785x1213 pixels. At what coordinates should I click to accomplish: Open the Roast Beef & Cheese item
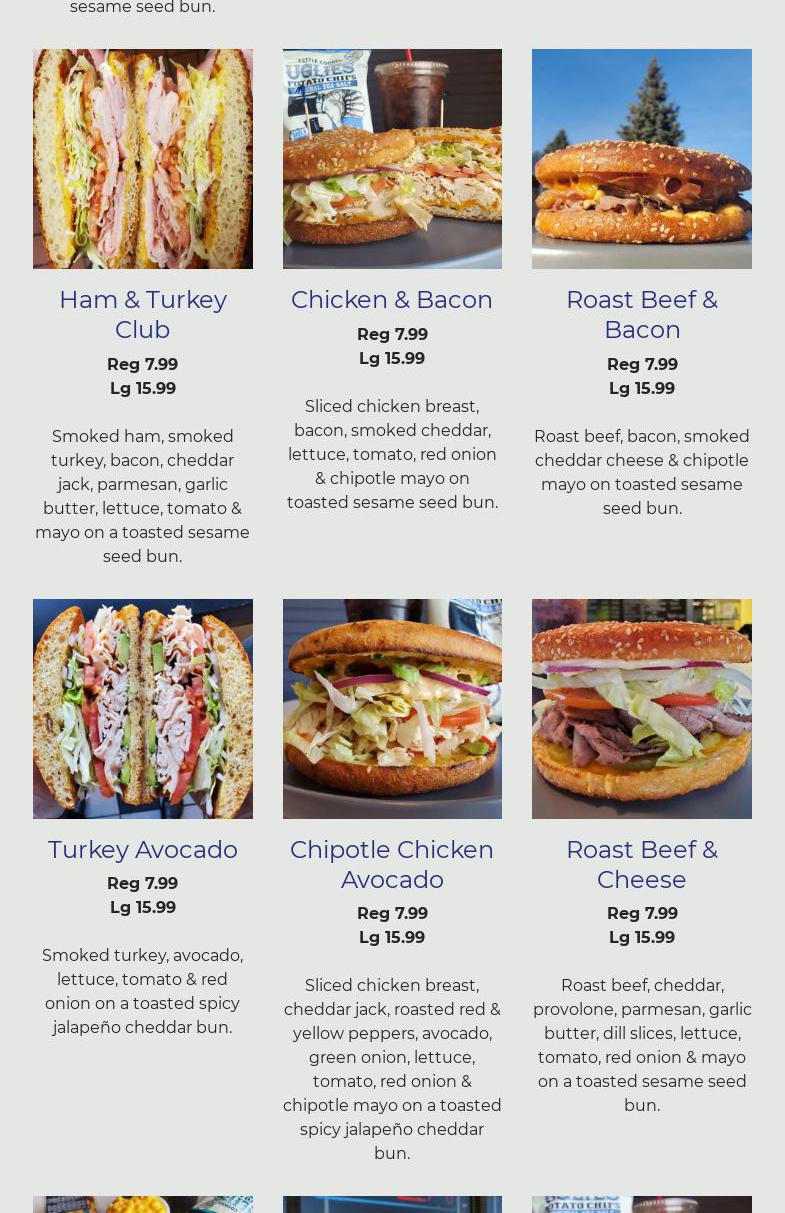642,864
